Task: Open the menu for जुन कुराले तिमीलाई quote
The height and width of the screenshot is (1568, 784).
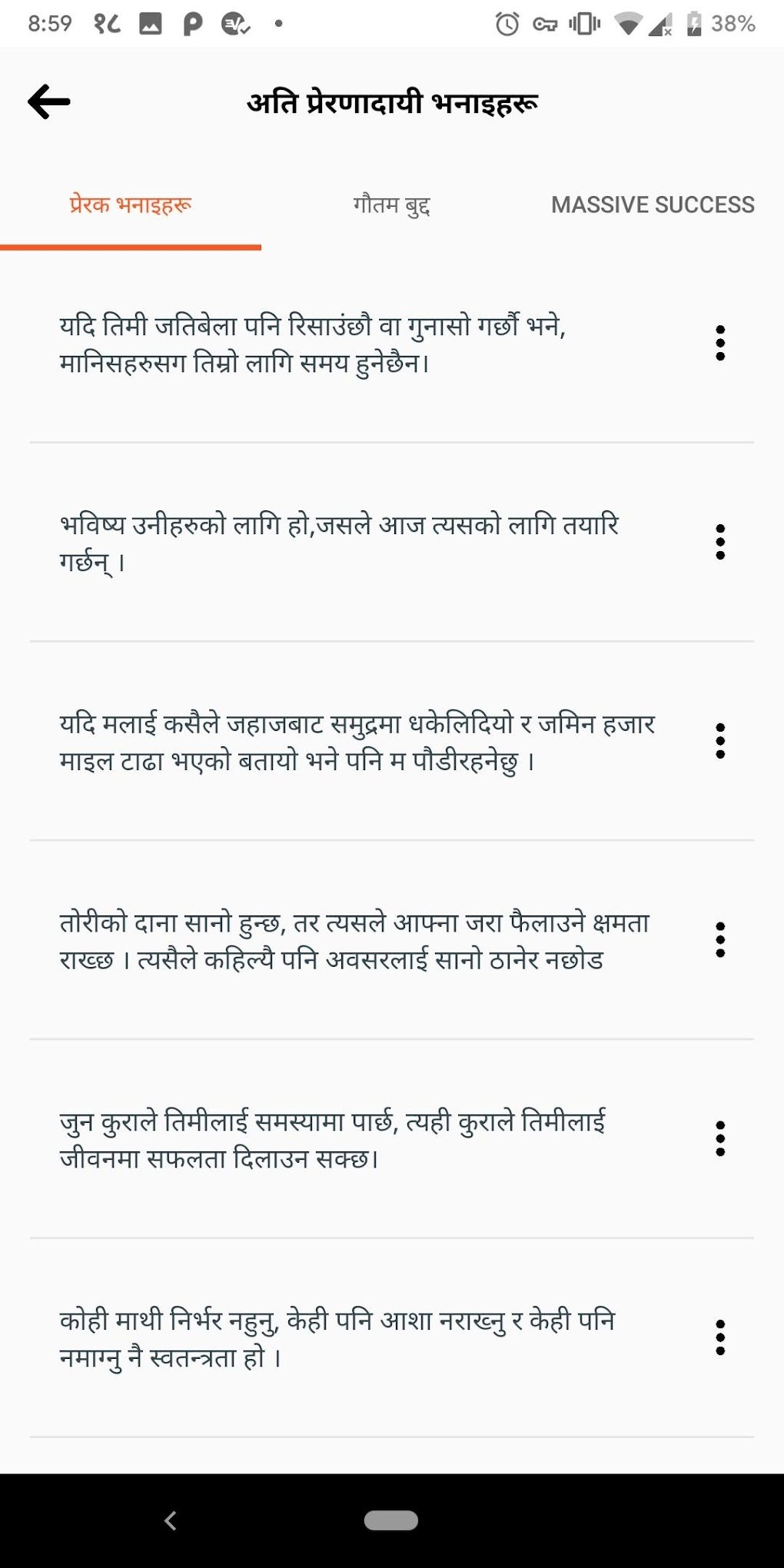Action: coord(720,1138)
